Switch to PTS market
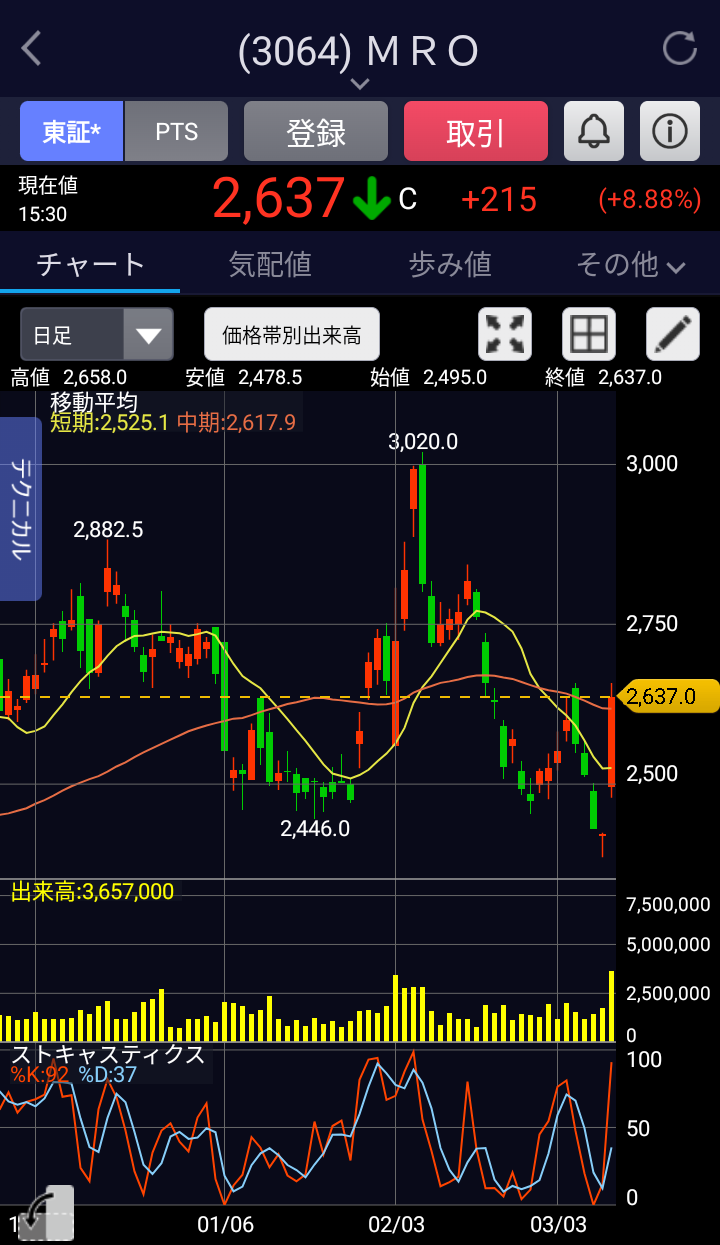The height and width of the screenshot is (1245, 720). coord(177,132)
